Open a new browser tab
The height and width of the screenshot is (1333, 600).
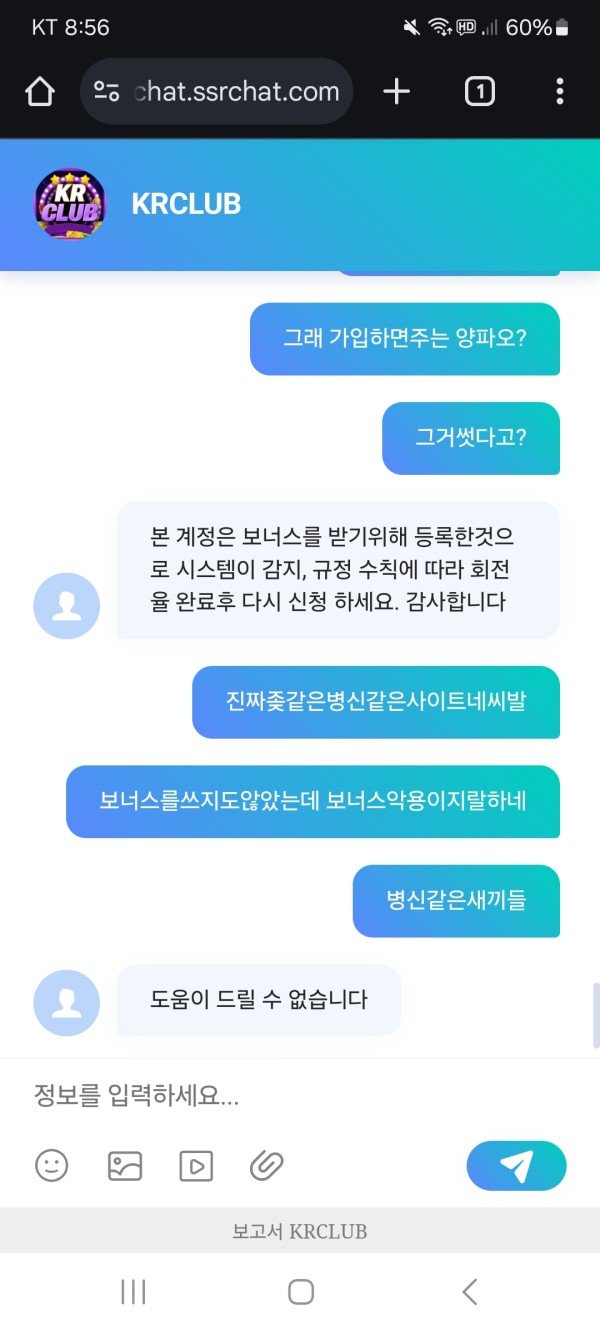[397, 92]
